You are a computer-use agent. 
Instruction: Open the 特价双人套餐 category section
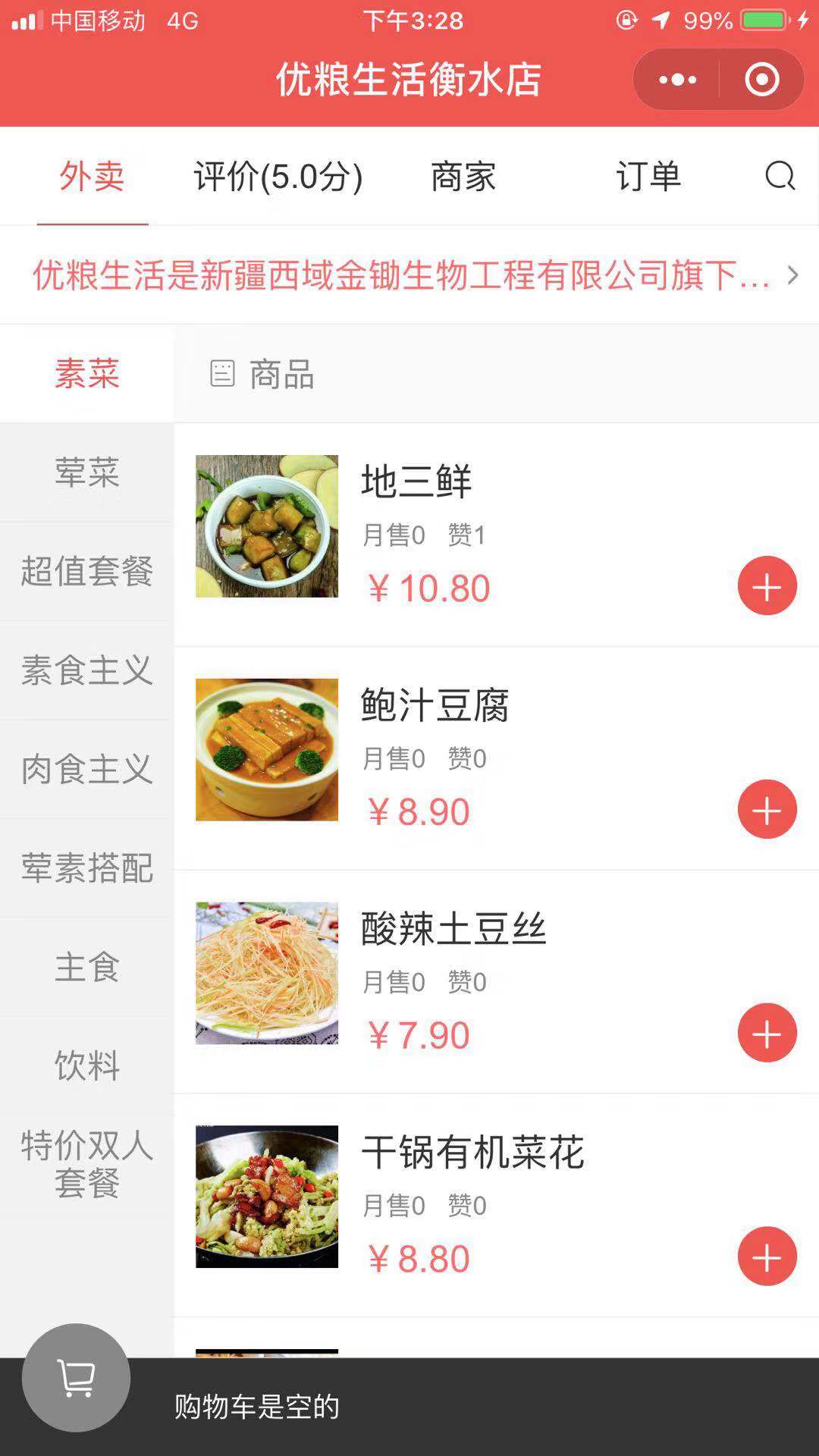coord(86,1165)
